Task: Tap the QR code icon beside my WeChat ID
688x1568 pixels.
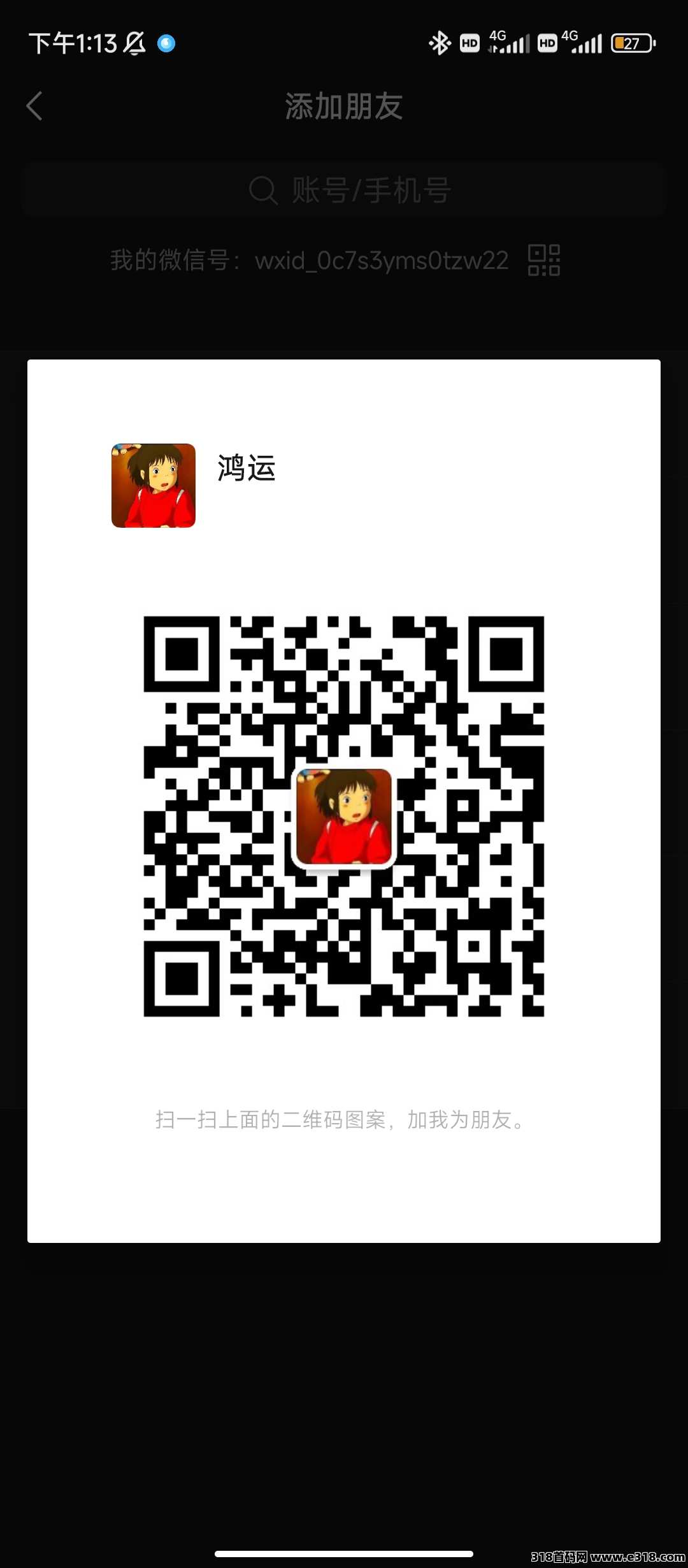Action: click(544, 260)
